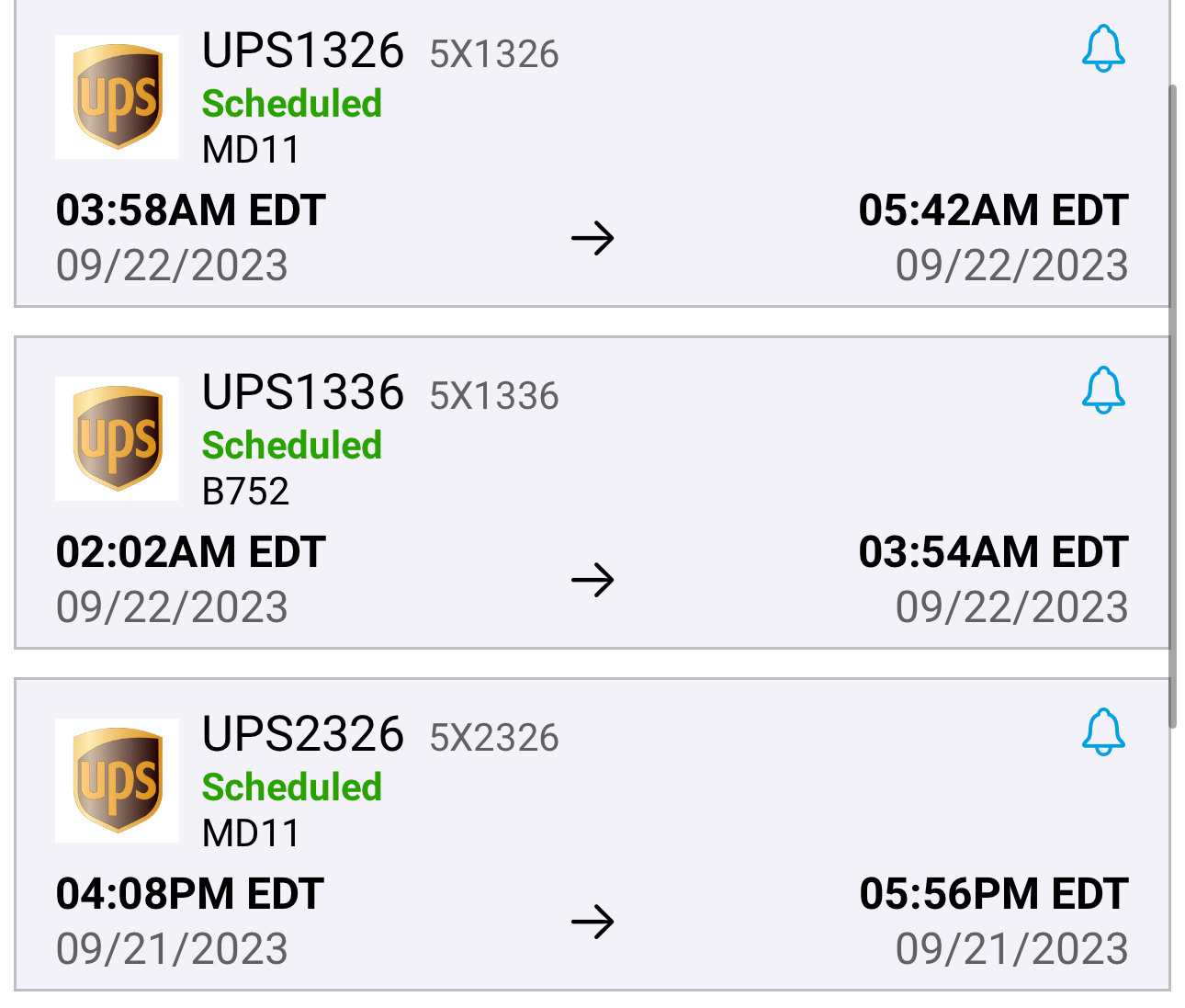Select the UPS2326 flight on 09/21/2023
1185x1008 pixels.
click(x=592, y=836)
